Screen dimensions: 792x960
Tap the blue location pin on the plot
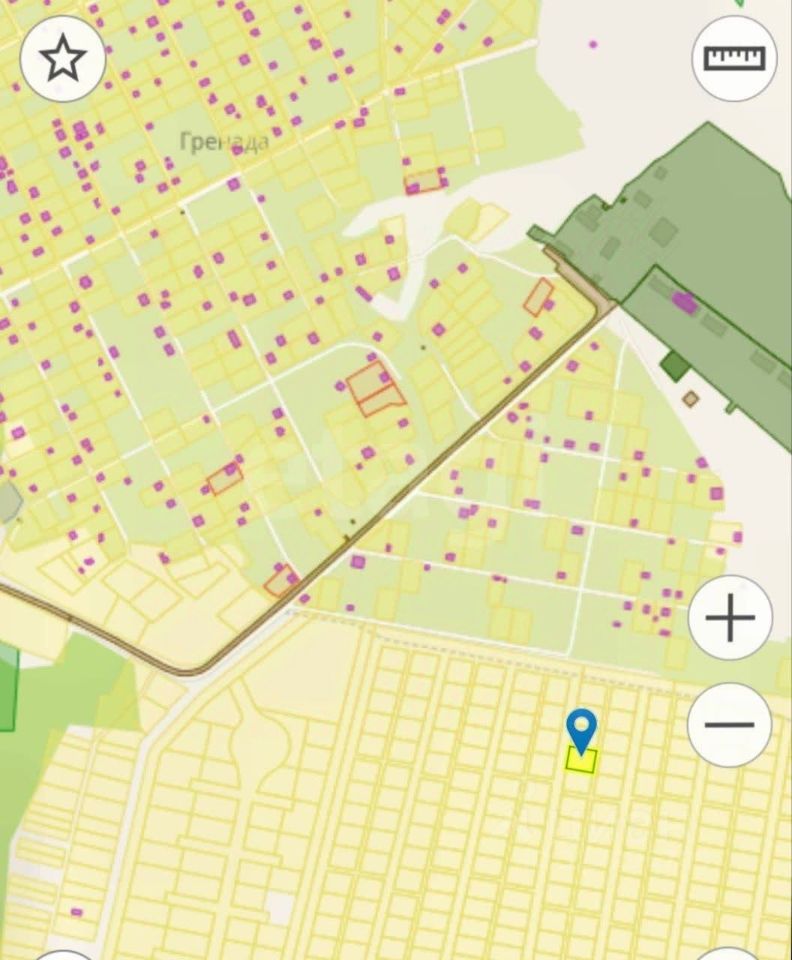pos(581,728)
